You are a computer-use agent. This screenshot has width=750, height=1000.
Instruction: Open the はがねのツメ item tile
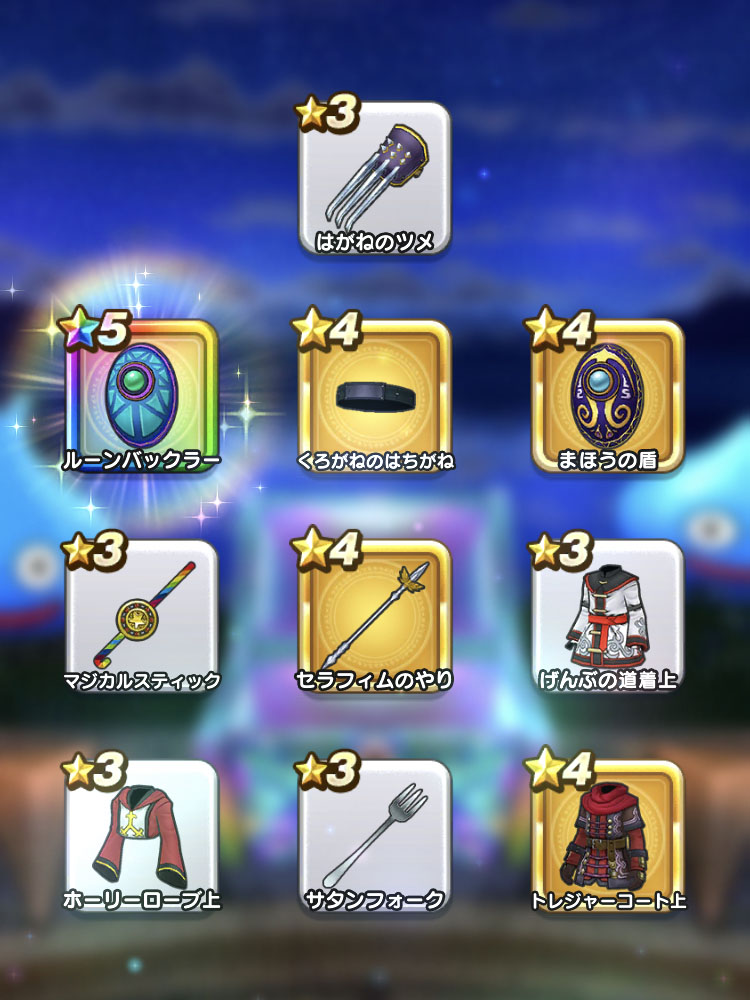pos(375,178)
